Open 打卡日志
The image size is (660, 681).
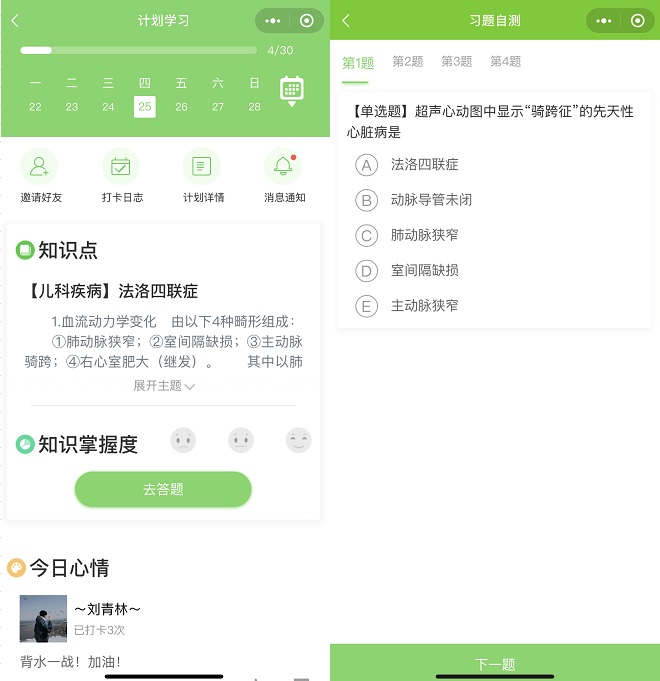pyautogui.click(x=121, y=175)
